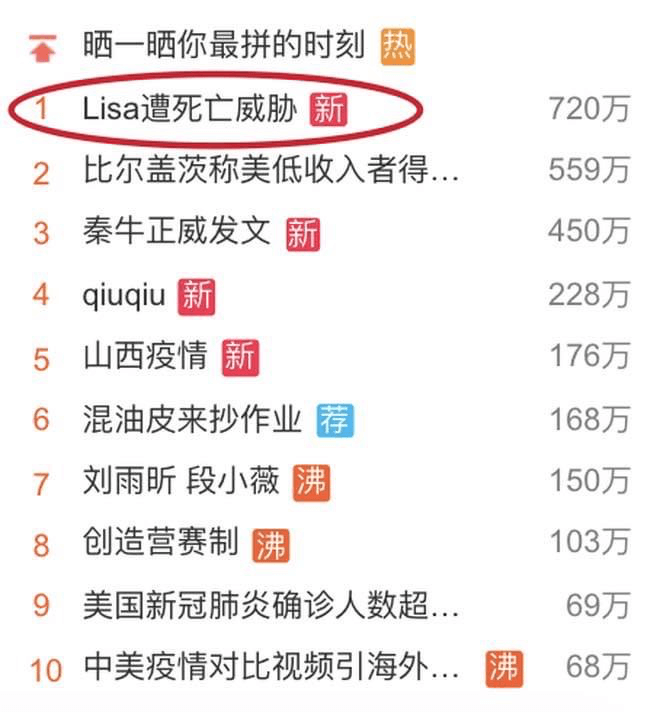Open recommended topic 混油皮来抄作业
Image resolution: width=660 pixels, height=712 pixels.
click(x=192, y=419)
